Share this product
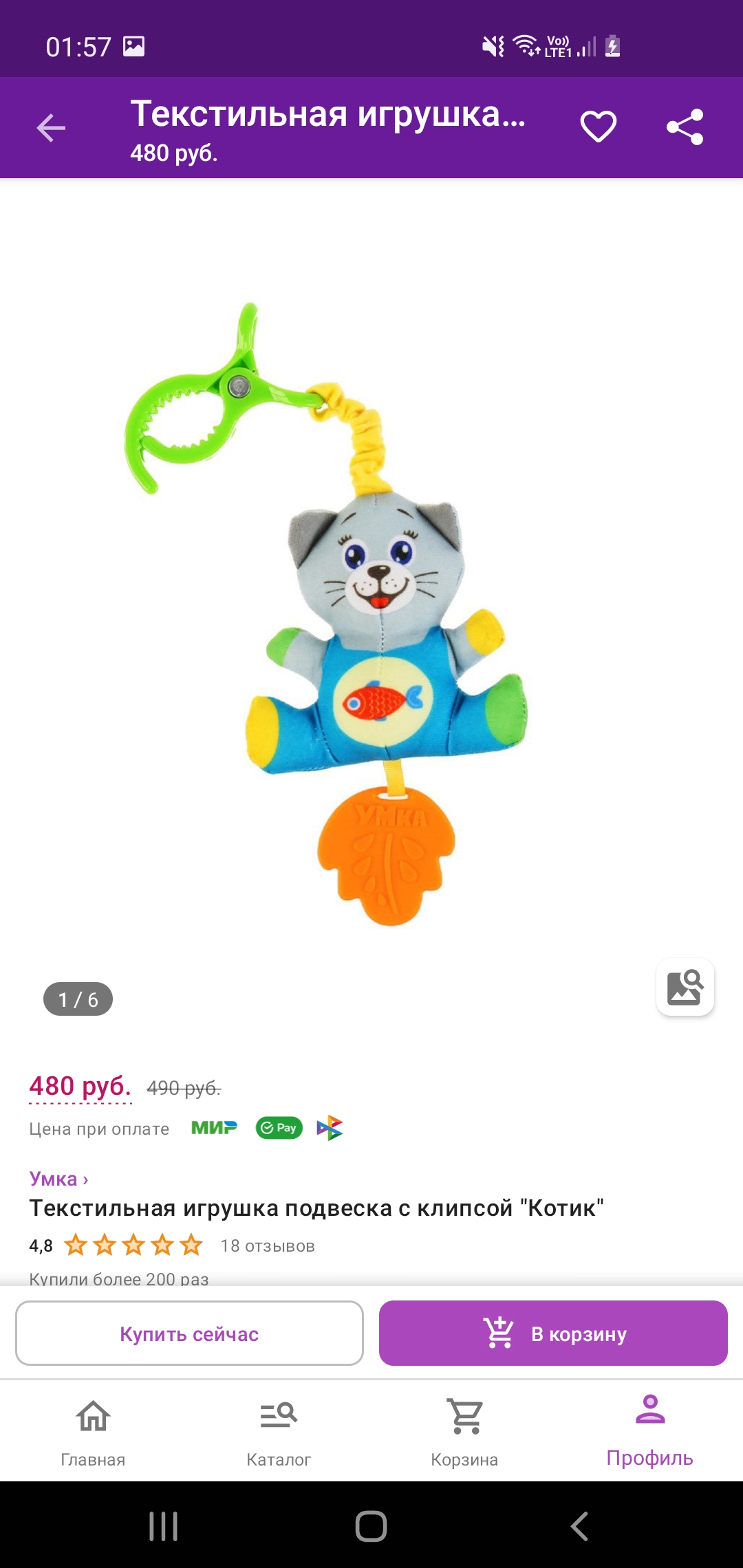 tap(685, 127)
